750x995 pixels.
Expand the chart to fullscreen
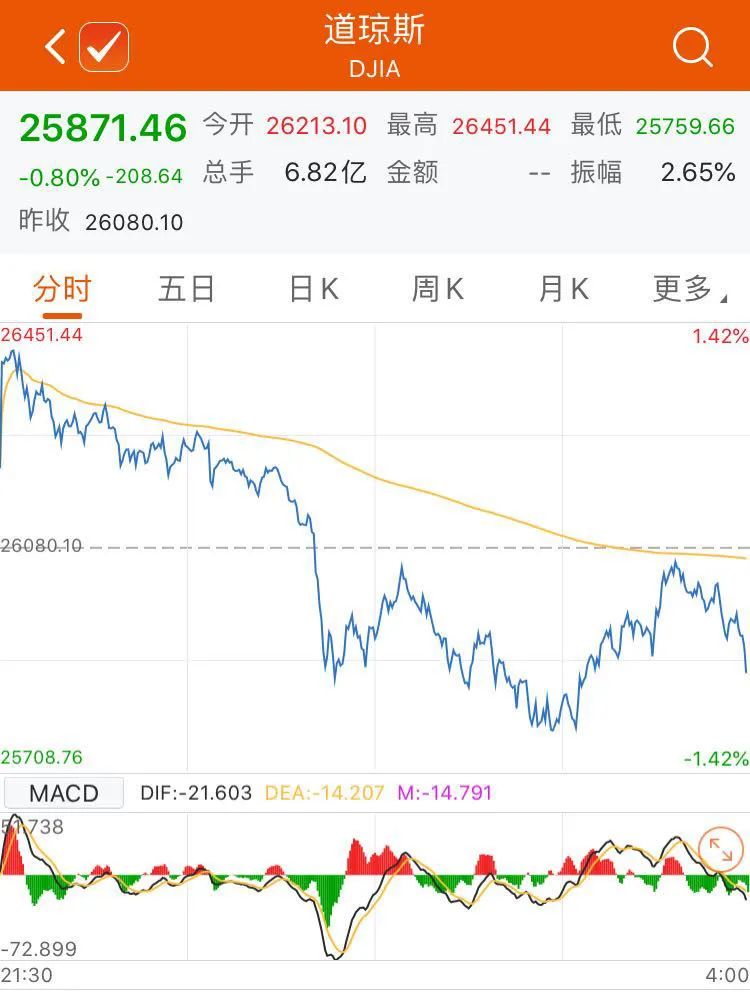click(x=719, y=851)
